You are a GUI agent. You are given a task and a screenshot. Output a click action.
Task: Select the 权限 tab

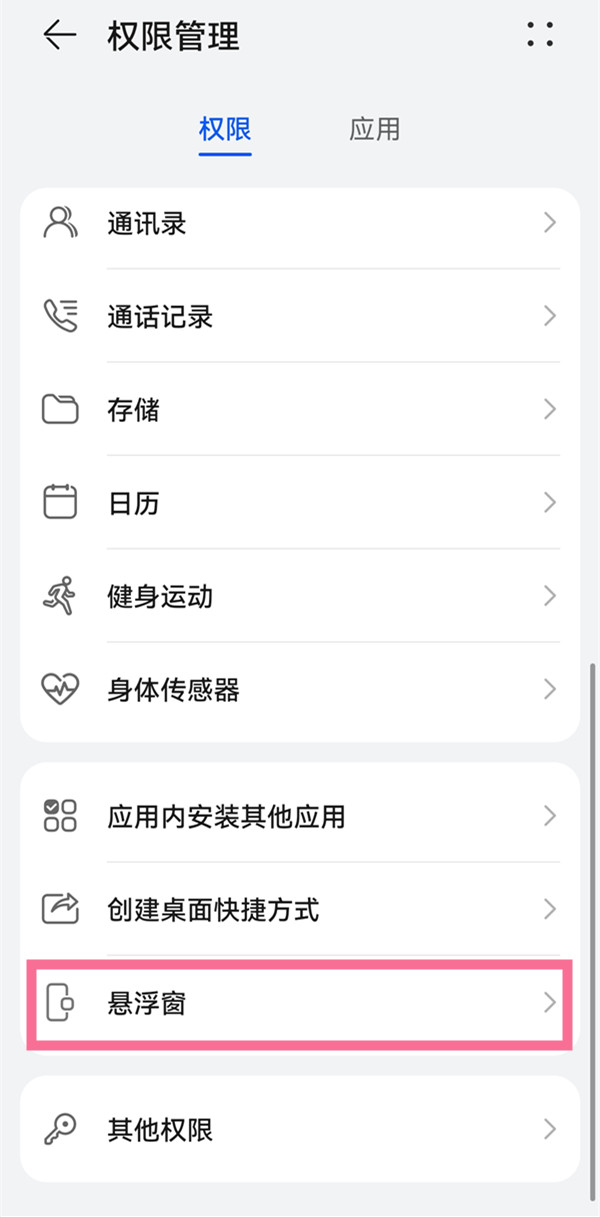[225, 130]
